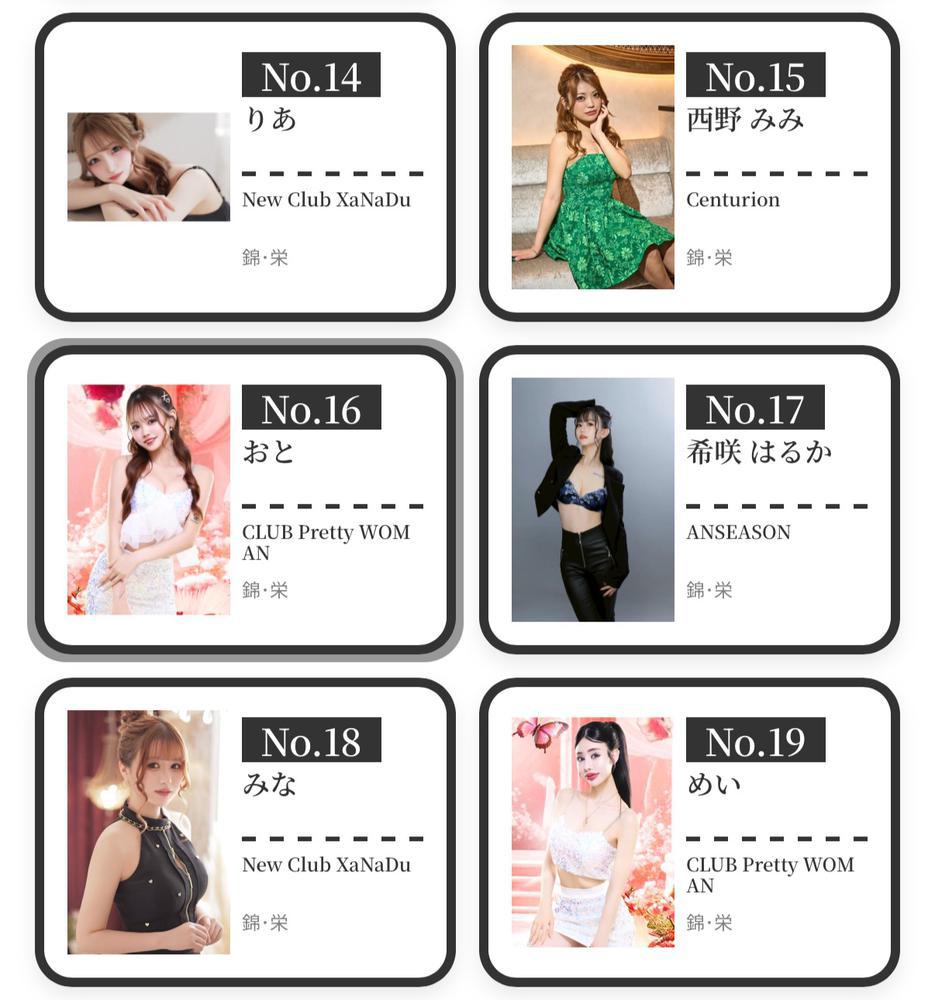
Task: Open the No.15 西野 みみ card
Action: click(689, 167)
